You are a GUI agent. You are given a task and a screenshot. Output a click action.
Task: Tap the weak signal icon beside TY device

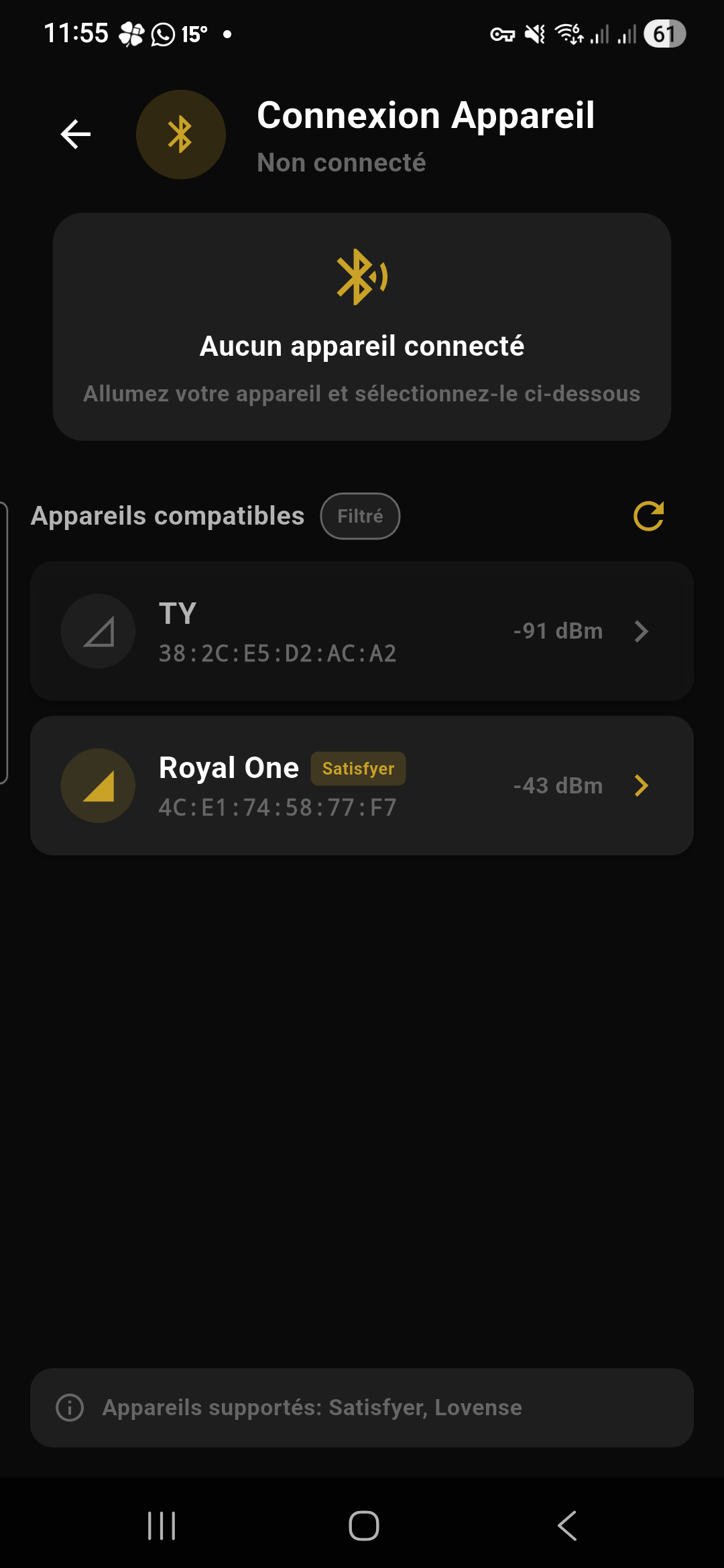(97, 631)
